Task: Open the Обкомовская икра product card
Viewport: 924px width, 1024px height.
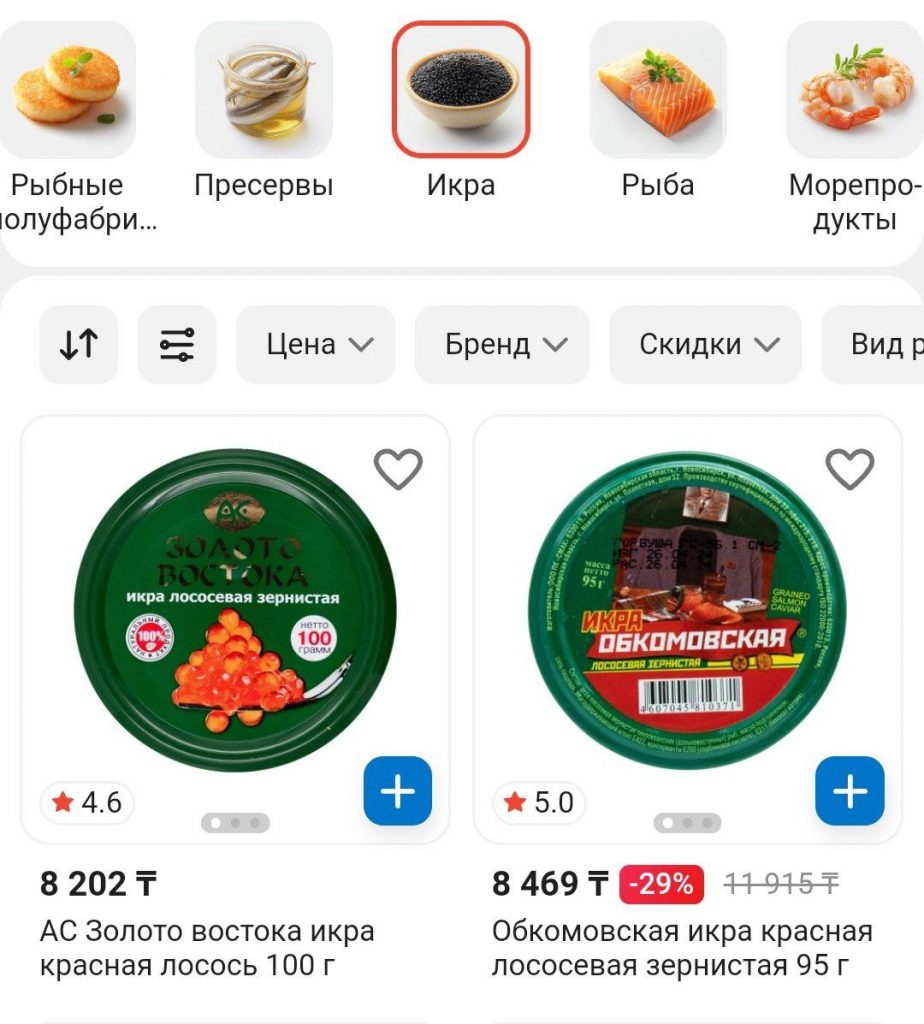Action: [x=688, y=610]
